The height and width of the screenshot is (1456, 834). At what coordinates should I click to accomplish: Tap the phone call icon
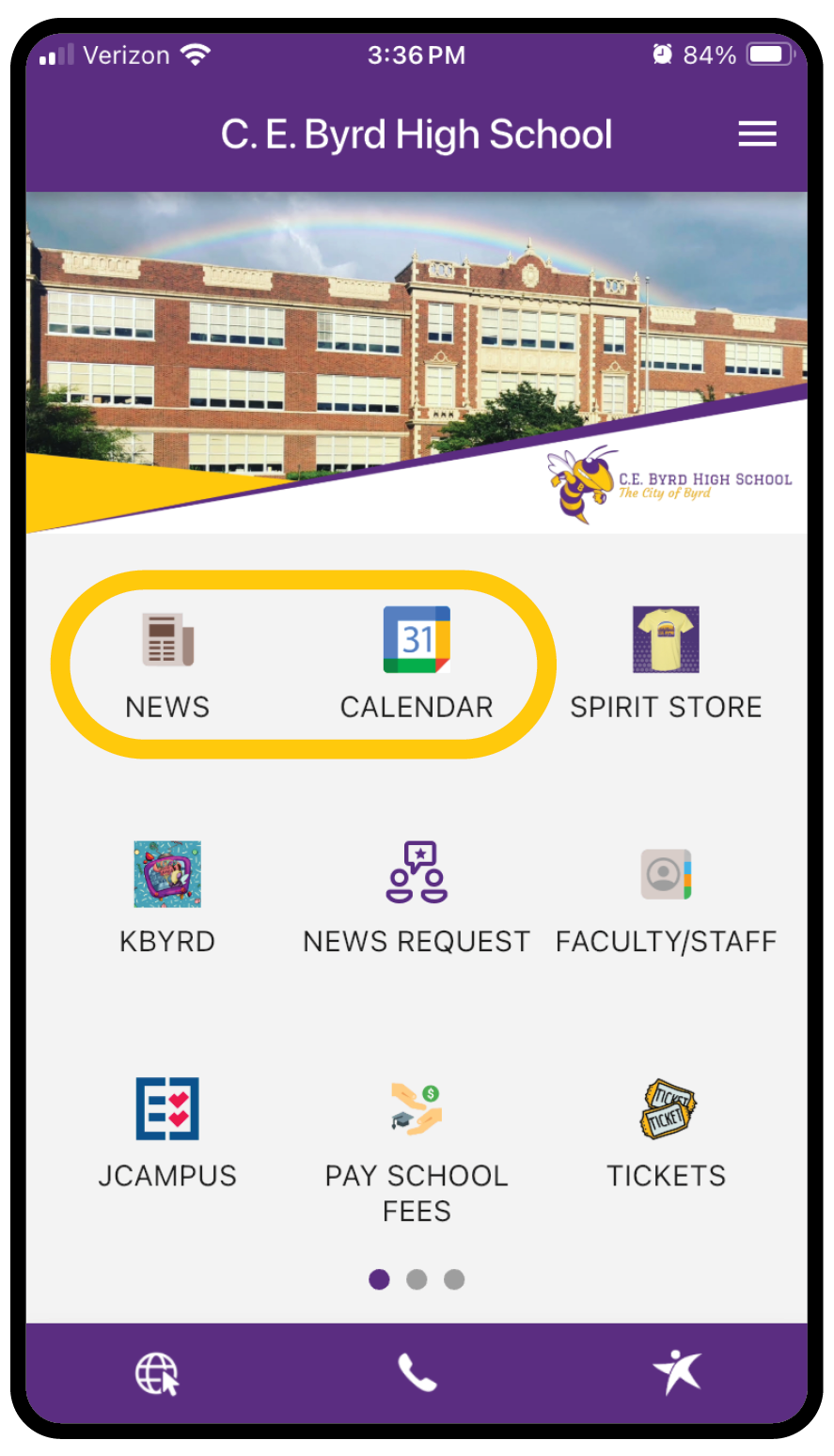click(x=417, y=1373)
